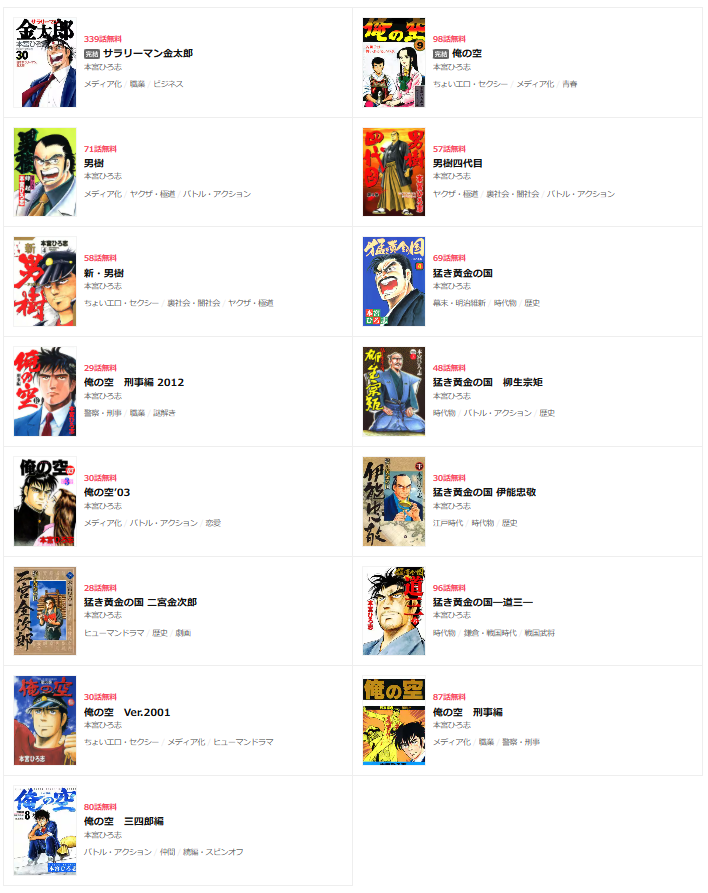View 猛き黄金の国 二宮金次郎

coord(140,602)
